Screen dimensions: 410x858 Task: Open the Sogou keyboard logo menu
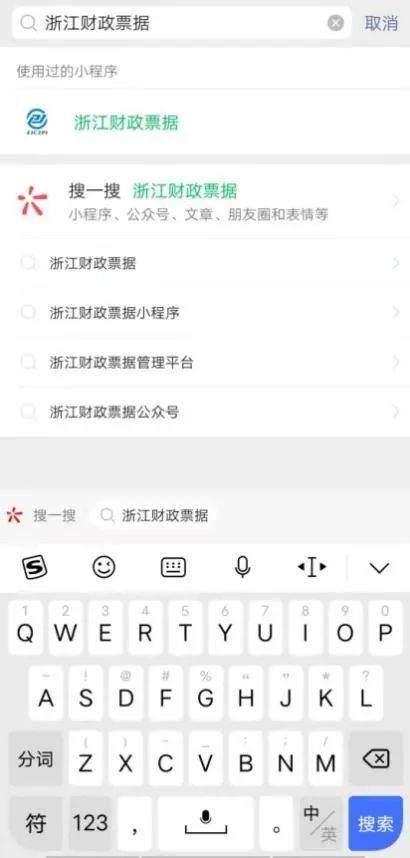click(x=34, y=568)
